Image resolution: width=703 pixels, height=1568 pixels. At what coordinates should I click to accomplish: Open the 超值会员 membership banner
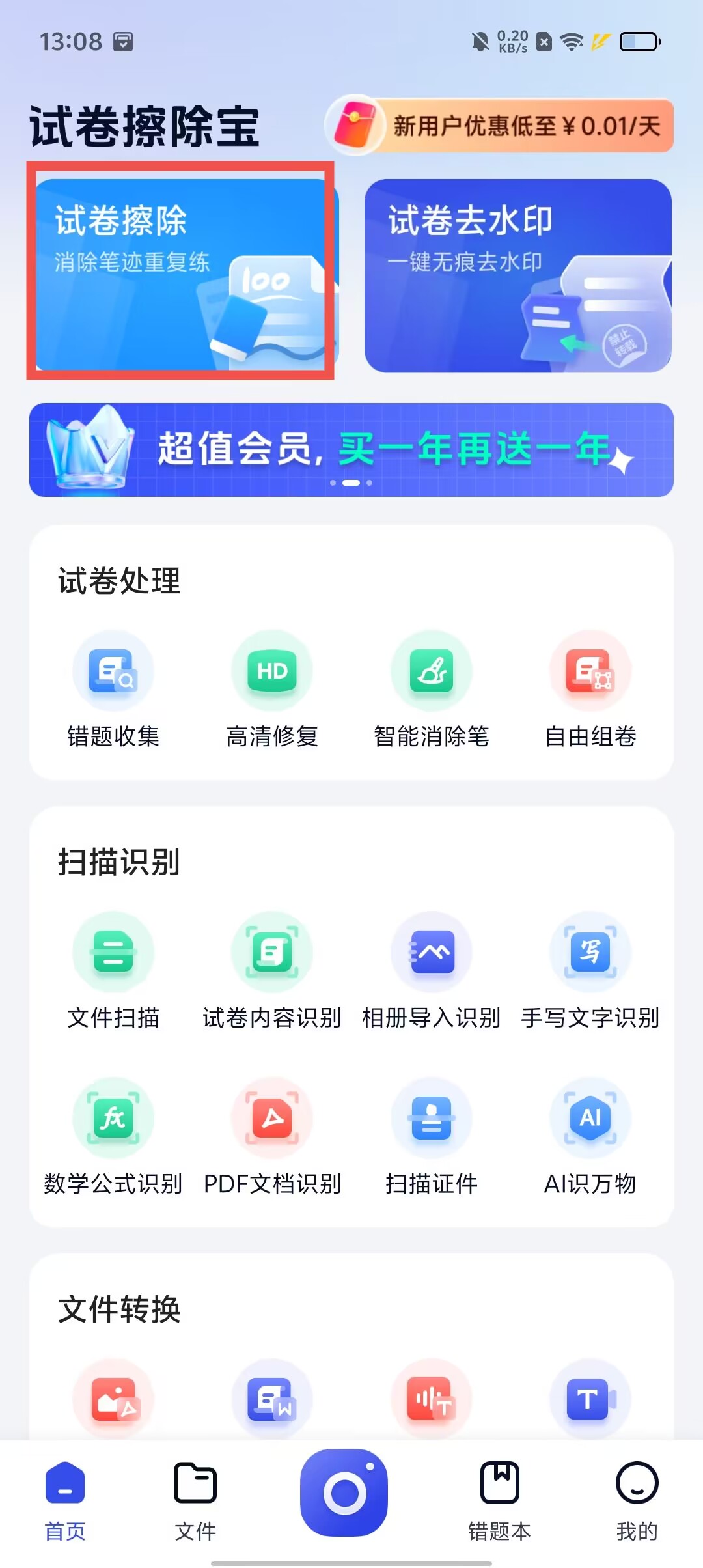[351, 450]
